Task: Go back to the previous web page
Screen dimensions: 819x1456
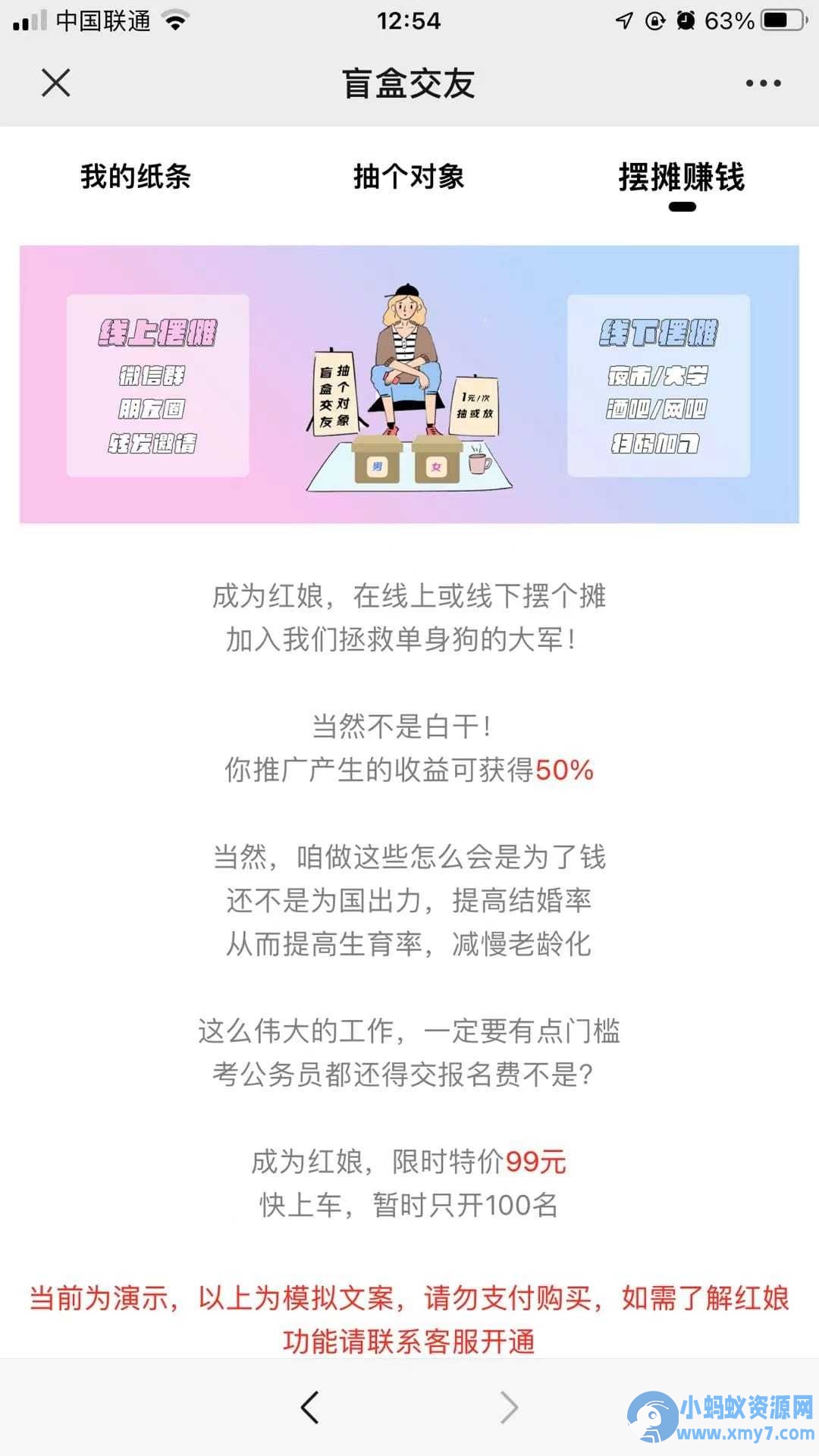Action: 309,1407
